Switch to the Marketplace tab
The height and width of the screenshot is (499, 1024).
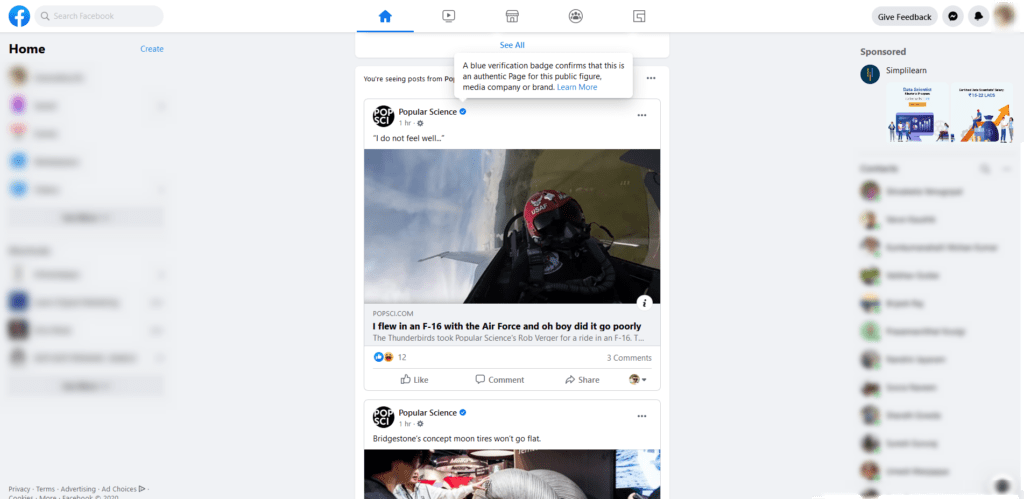point(512,16)
